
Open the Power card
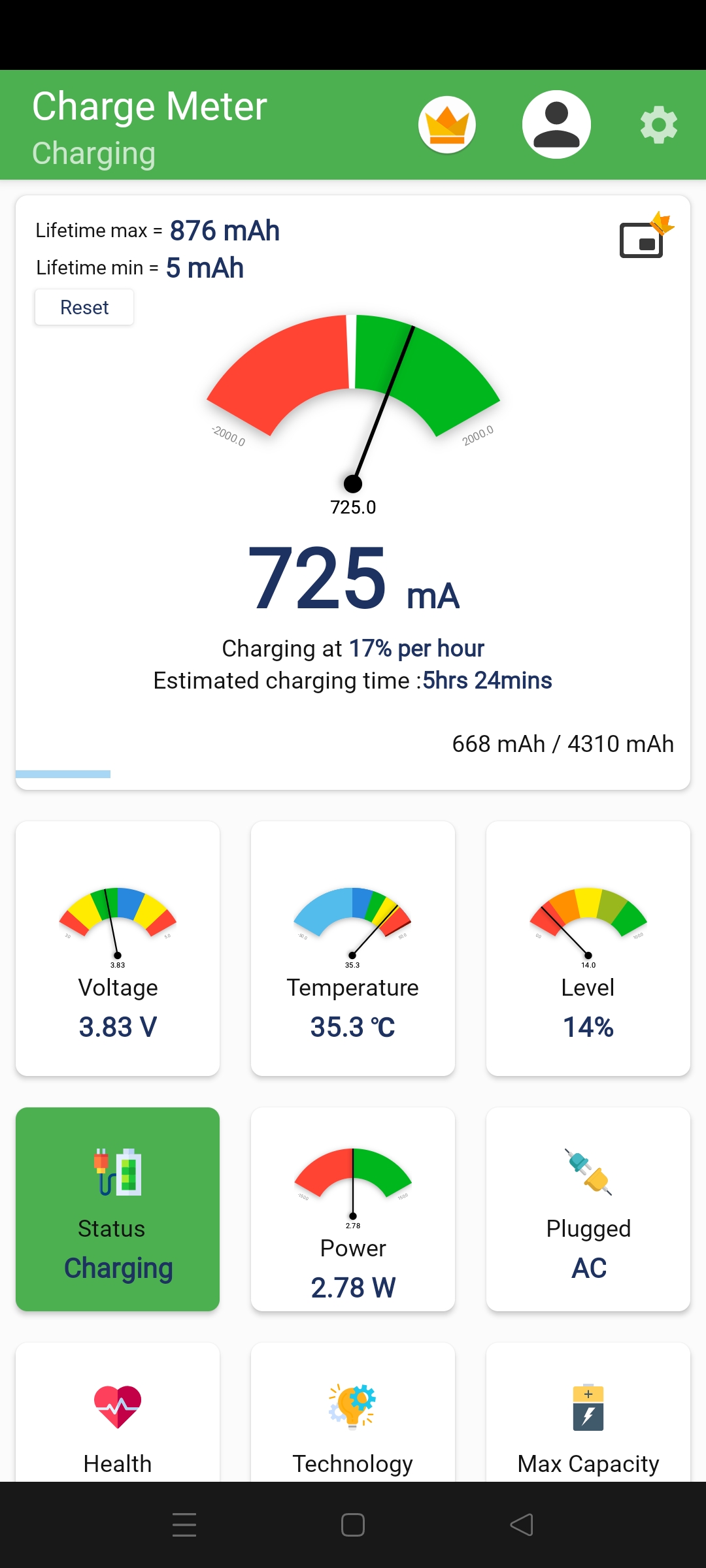353,1209
